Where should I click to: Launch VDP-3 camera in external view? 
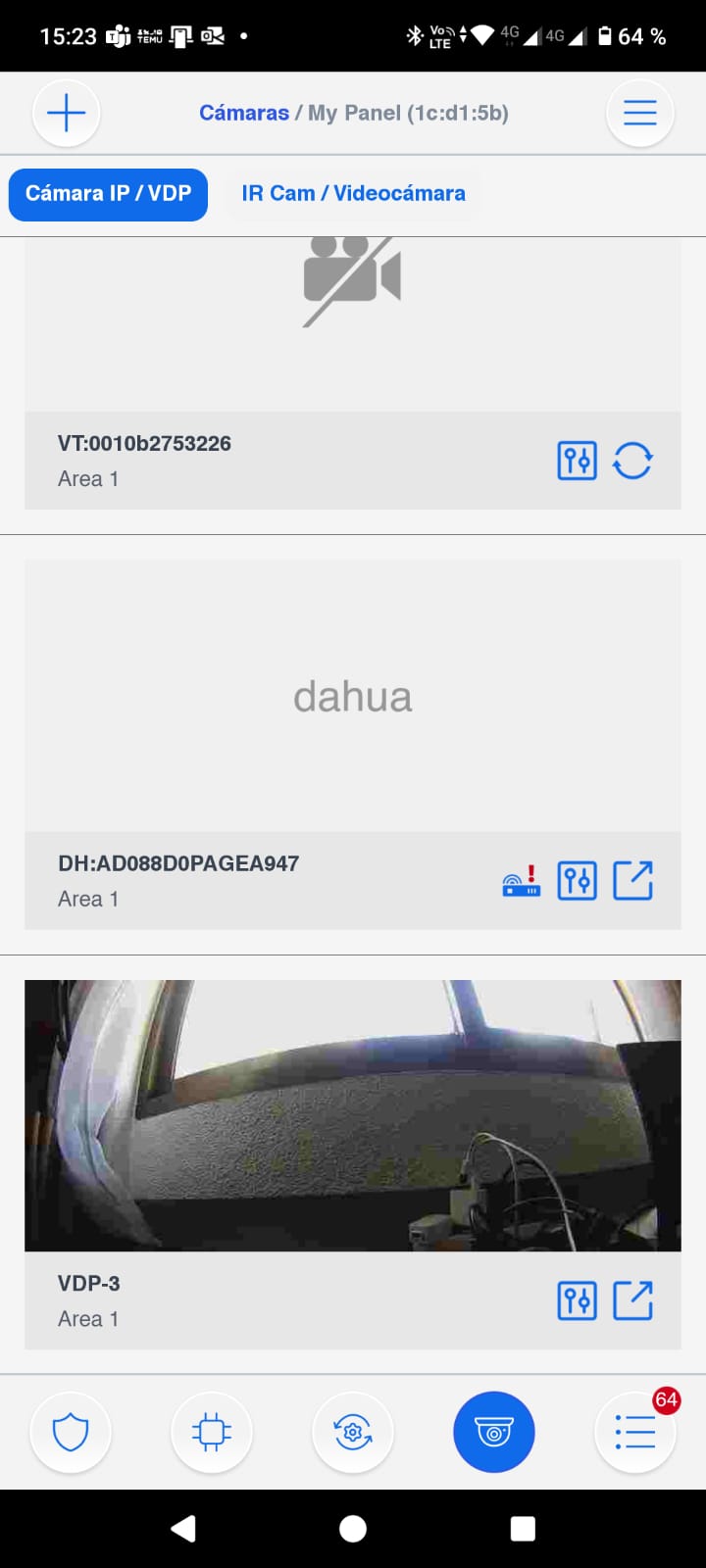point(632,1301)
